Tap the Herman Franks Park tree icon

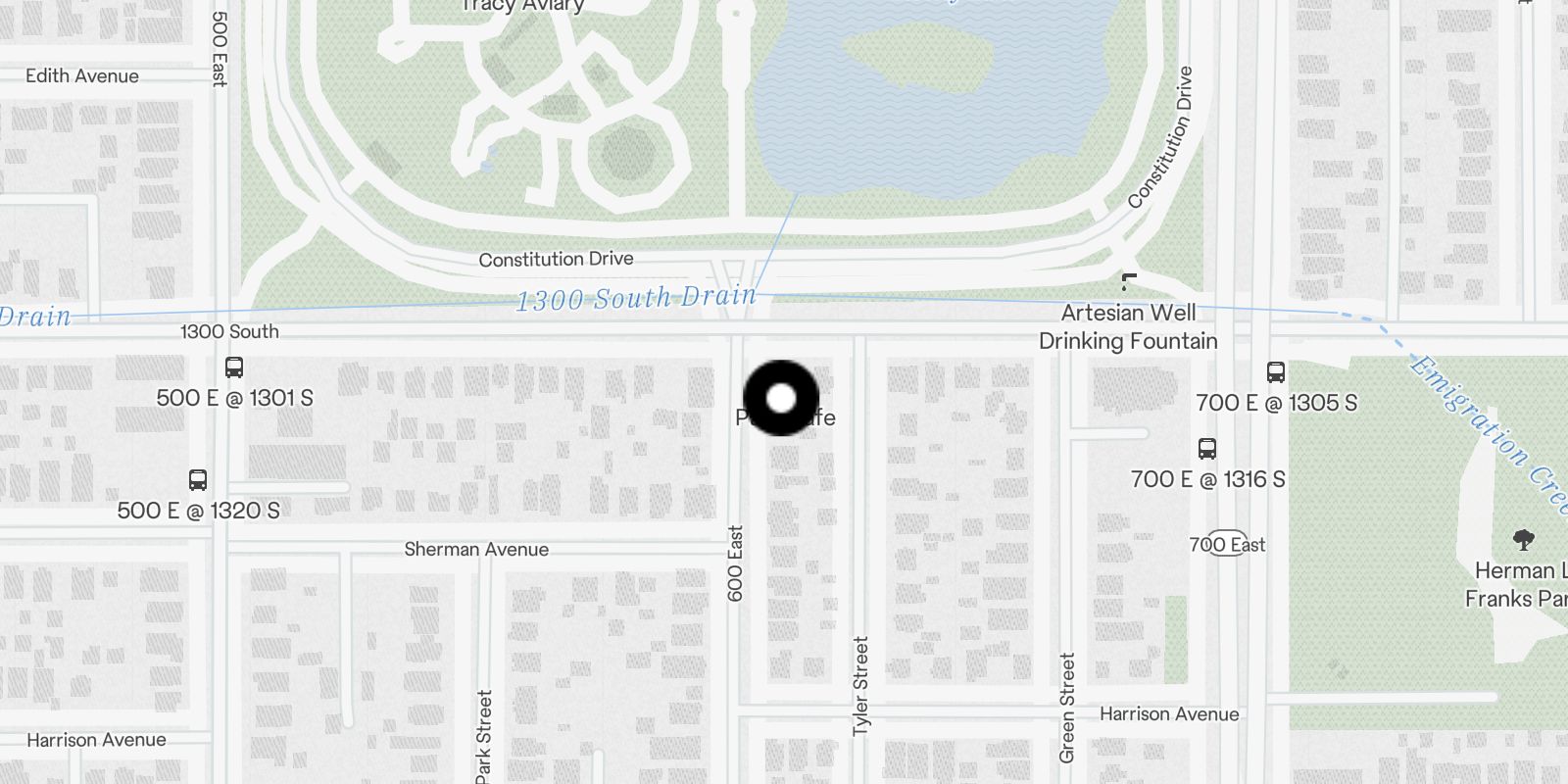tap(1523, 539)
